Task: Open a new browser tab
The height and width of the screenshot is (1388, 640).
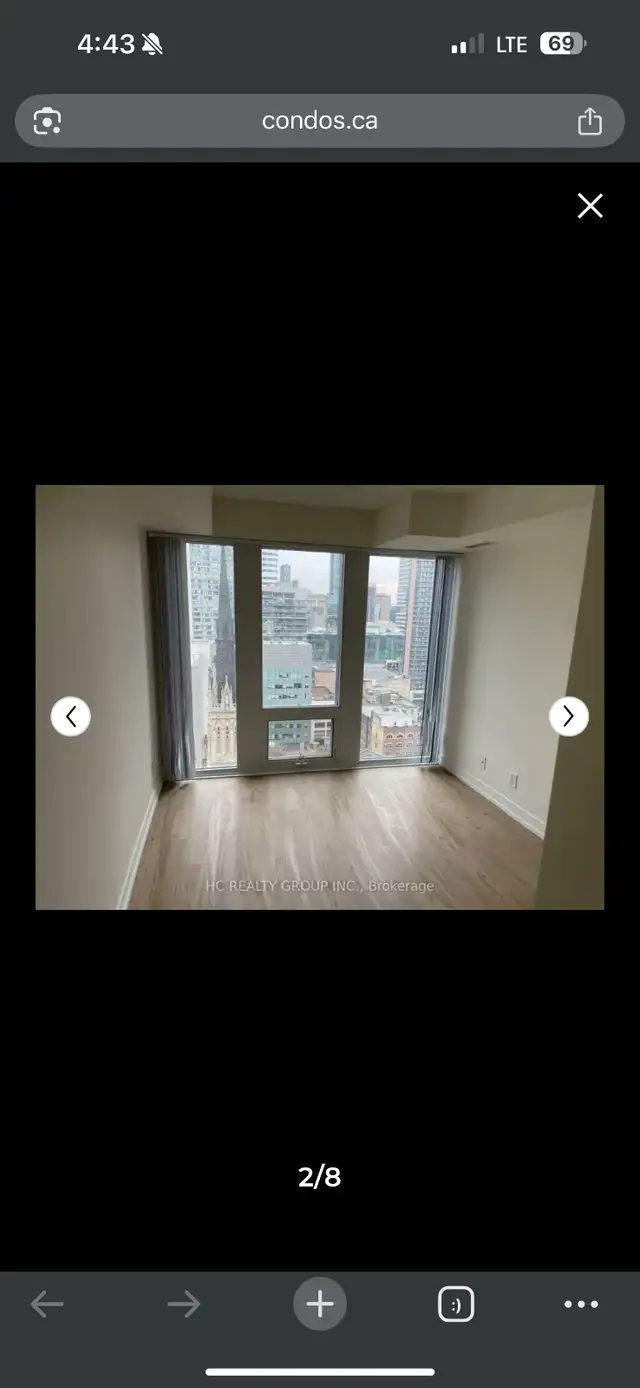Action: click(320, 1304)
